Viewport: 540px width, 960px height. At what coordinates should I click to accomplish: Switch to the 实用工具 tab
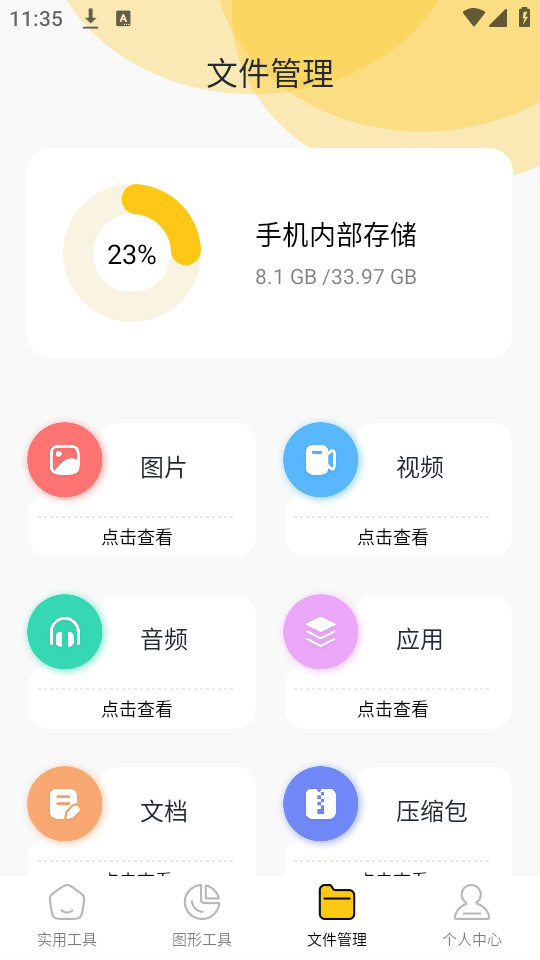coord(67,917)
